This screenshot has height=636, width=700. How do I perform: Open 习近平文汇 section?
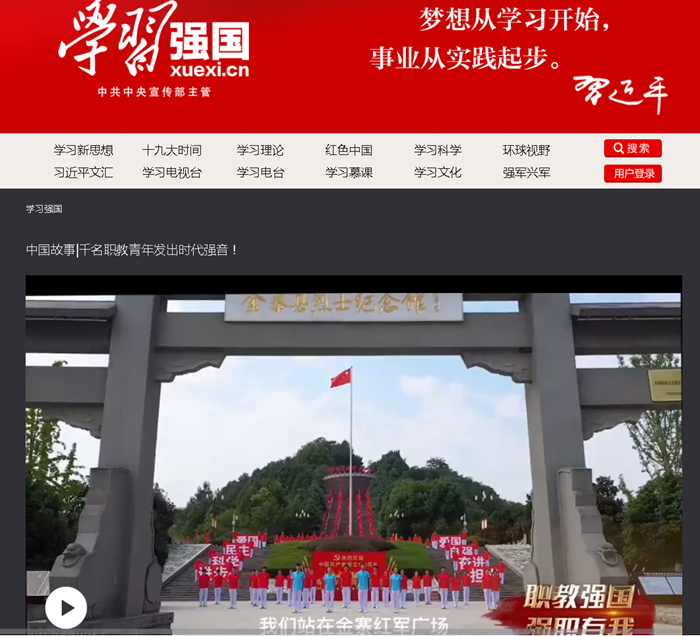[83, 172]
